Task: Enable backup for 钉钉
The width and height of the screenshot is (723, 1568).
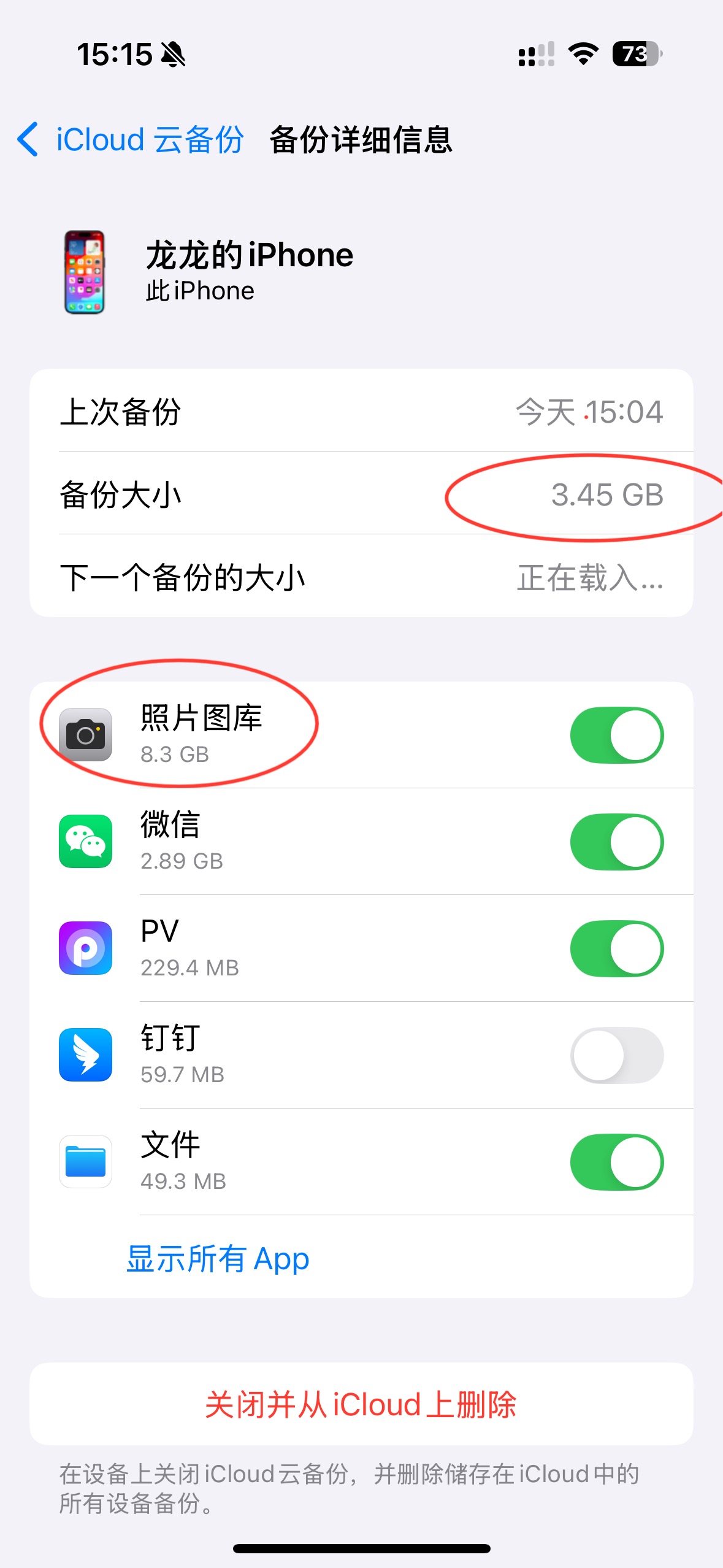Action: click(616, 1055)
